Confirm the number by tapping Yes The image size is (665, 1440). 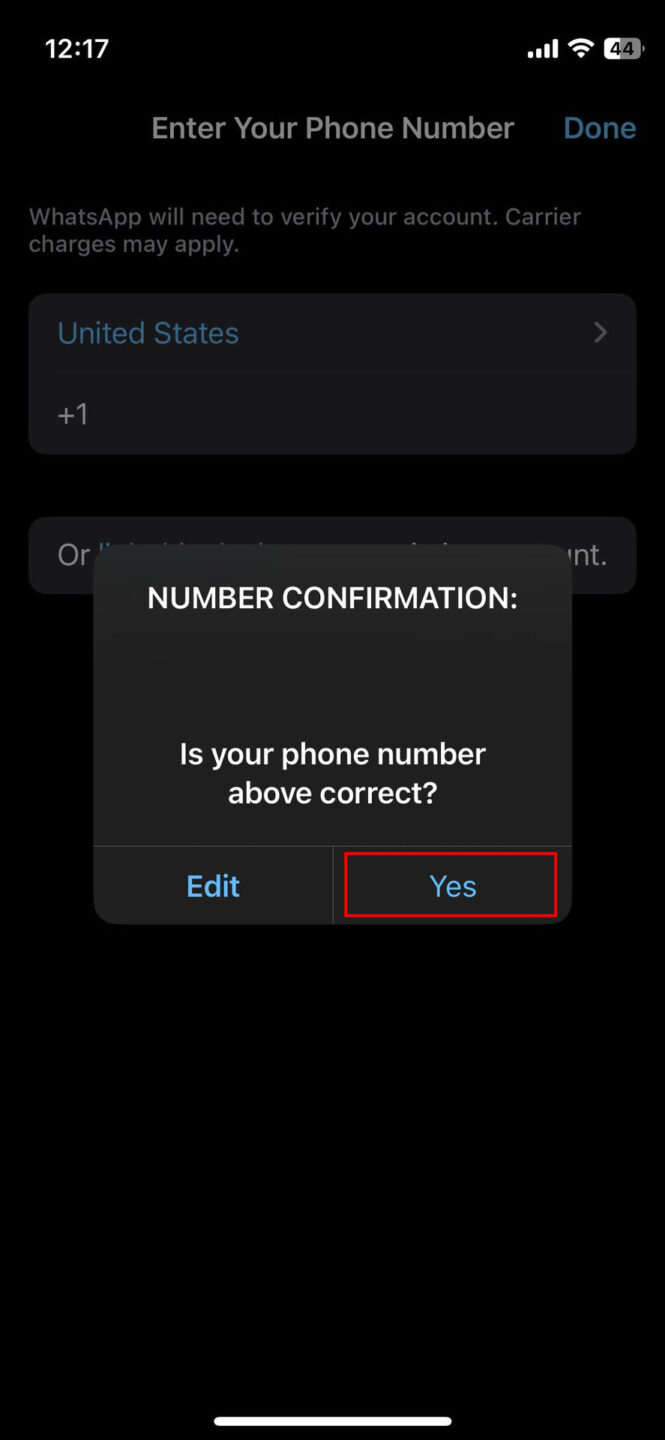click(x=452, y=886)
